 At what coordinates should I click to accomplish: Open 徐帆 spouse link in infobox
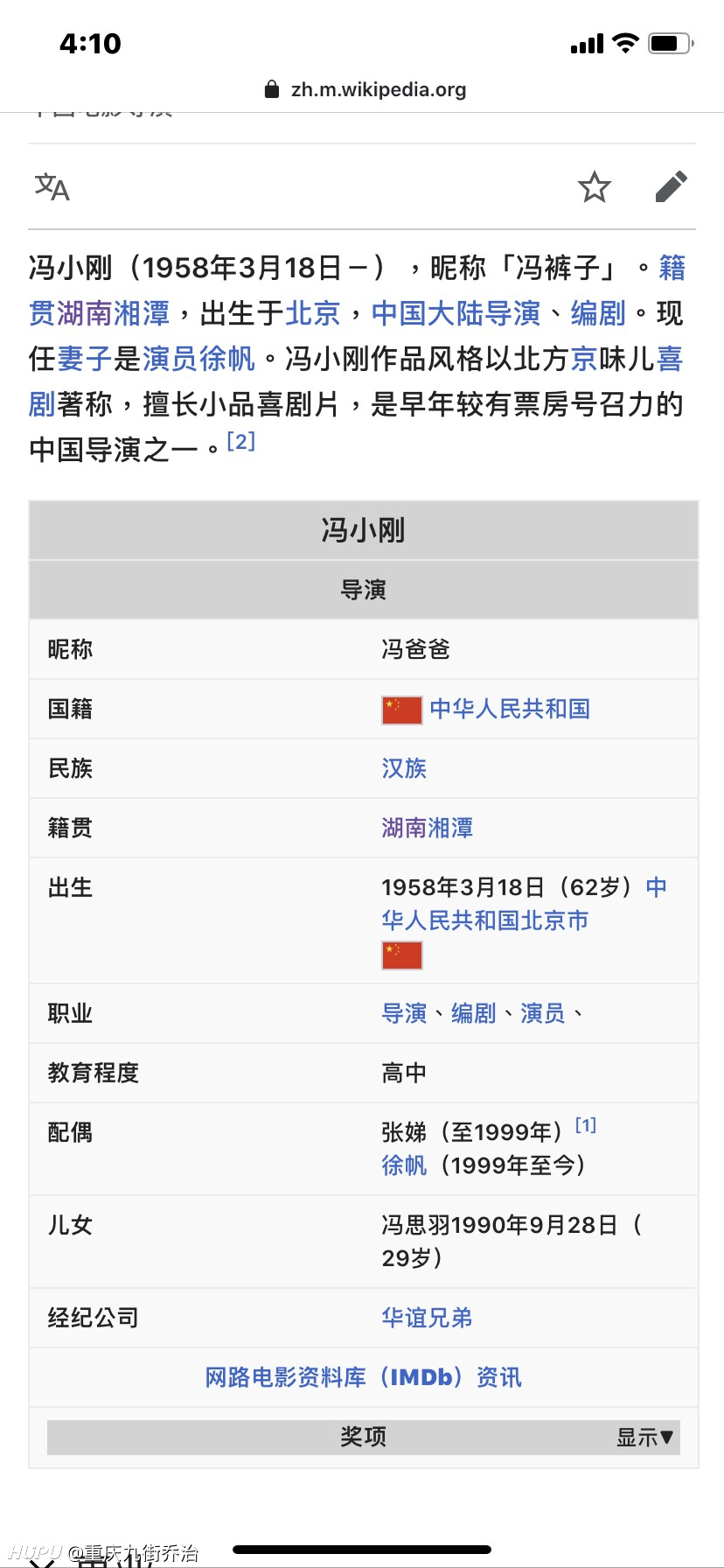point(404,1165)
